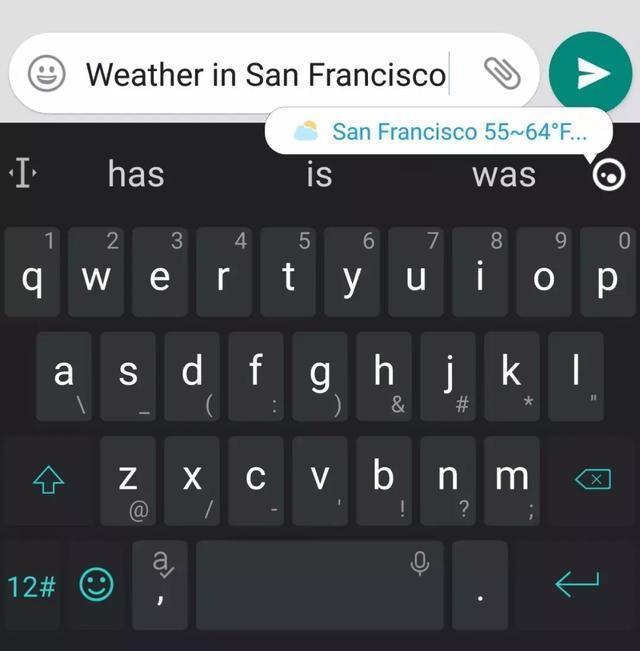640x651 pixels.
Task: Choose the word suggestion "is"
Action: (319, 175)
